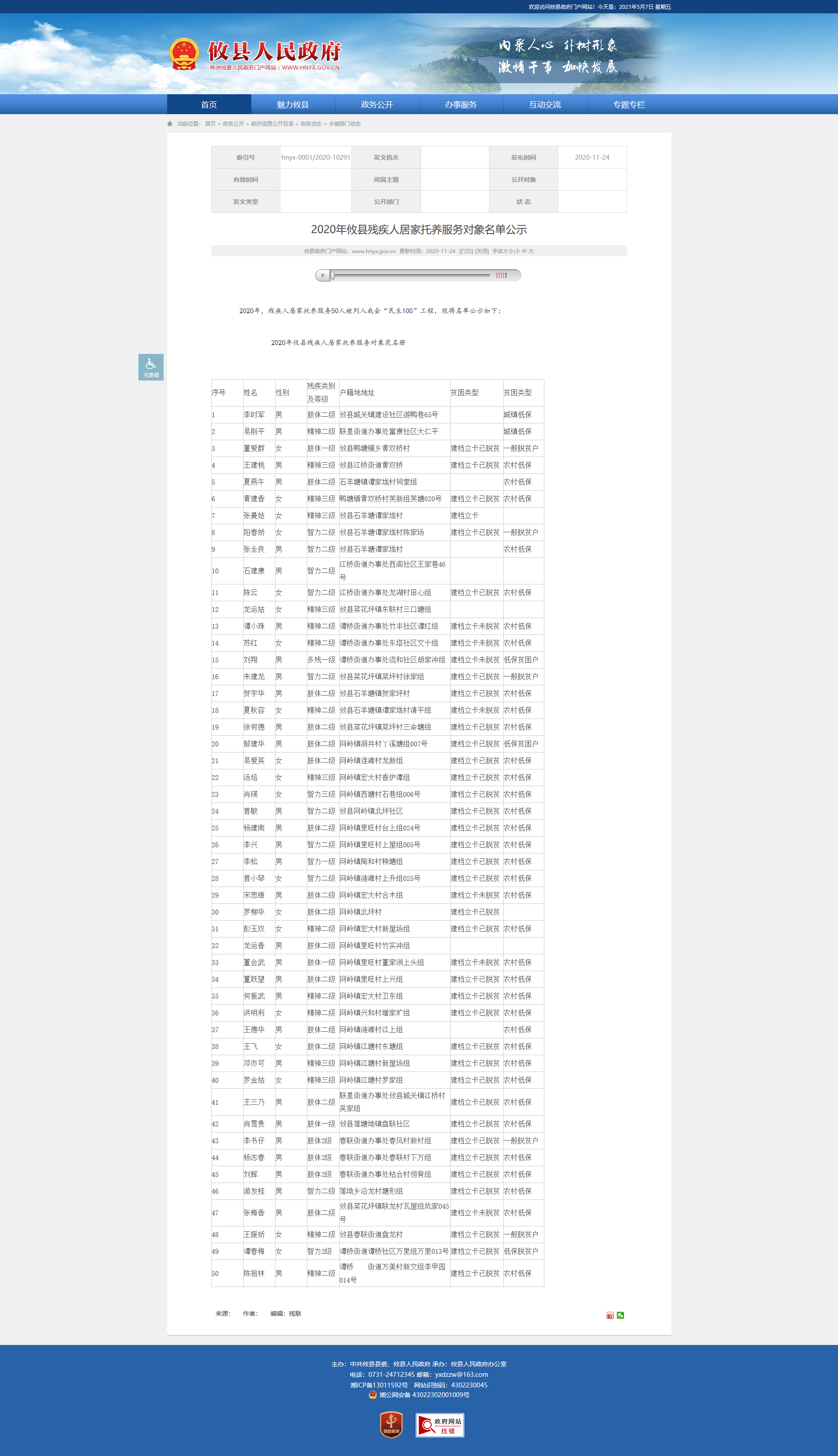Close the page using [关闭]

pos(482,251)
